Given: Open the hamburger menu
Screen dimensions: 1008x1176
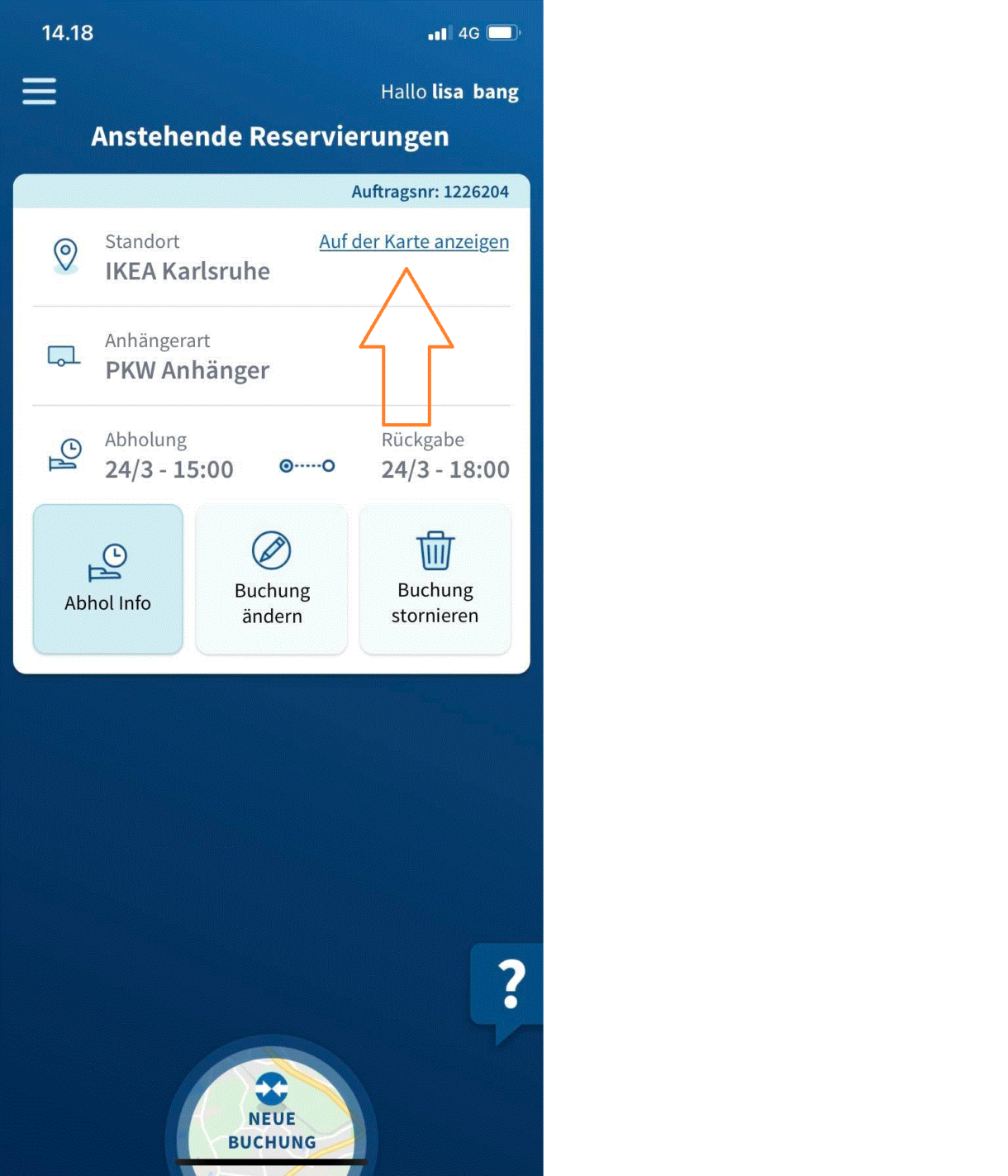Looking at the screenshot, I should pyautogui.click(x=39, y=91).
